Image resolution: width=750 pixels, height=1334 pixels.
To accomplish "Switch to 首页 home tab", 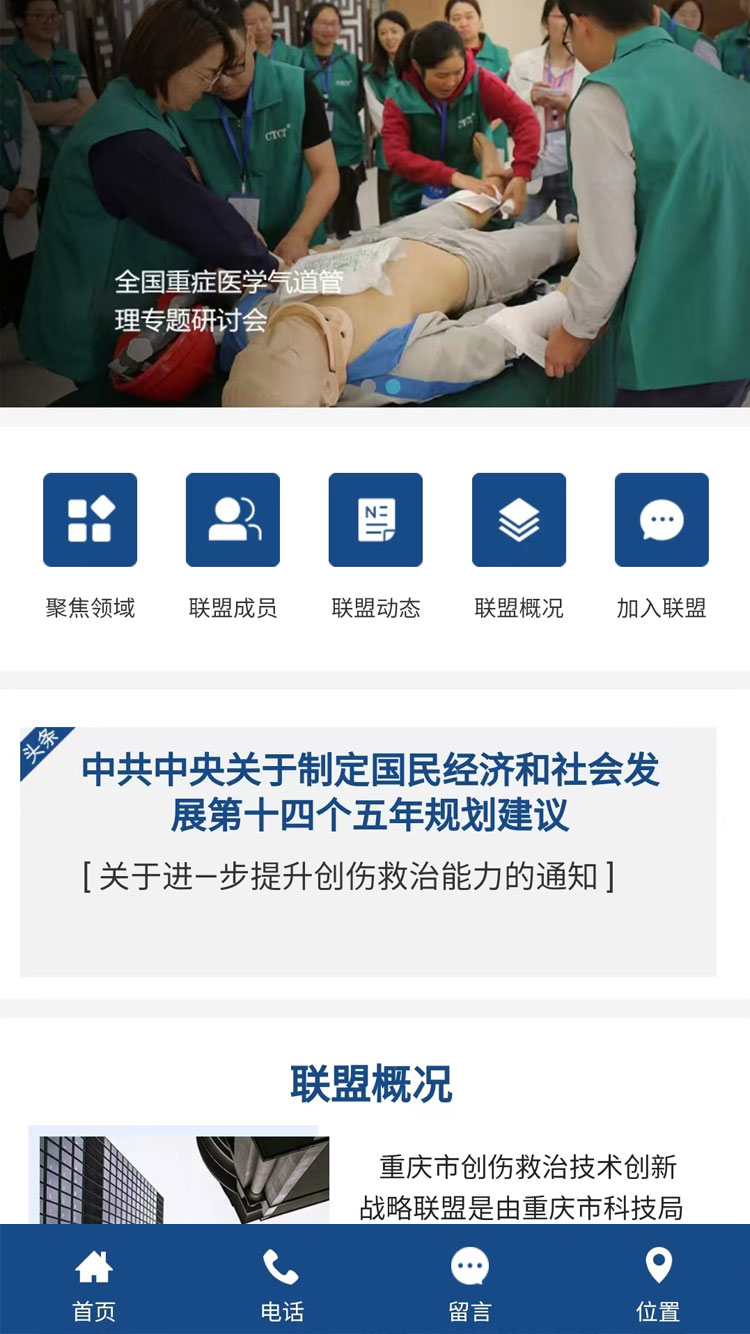I will point(94,1285).
